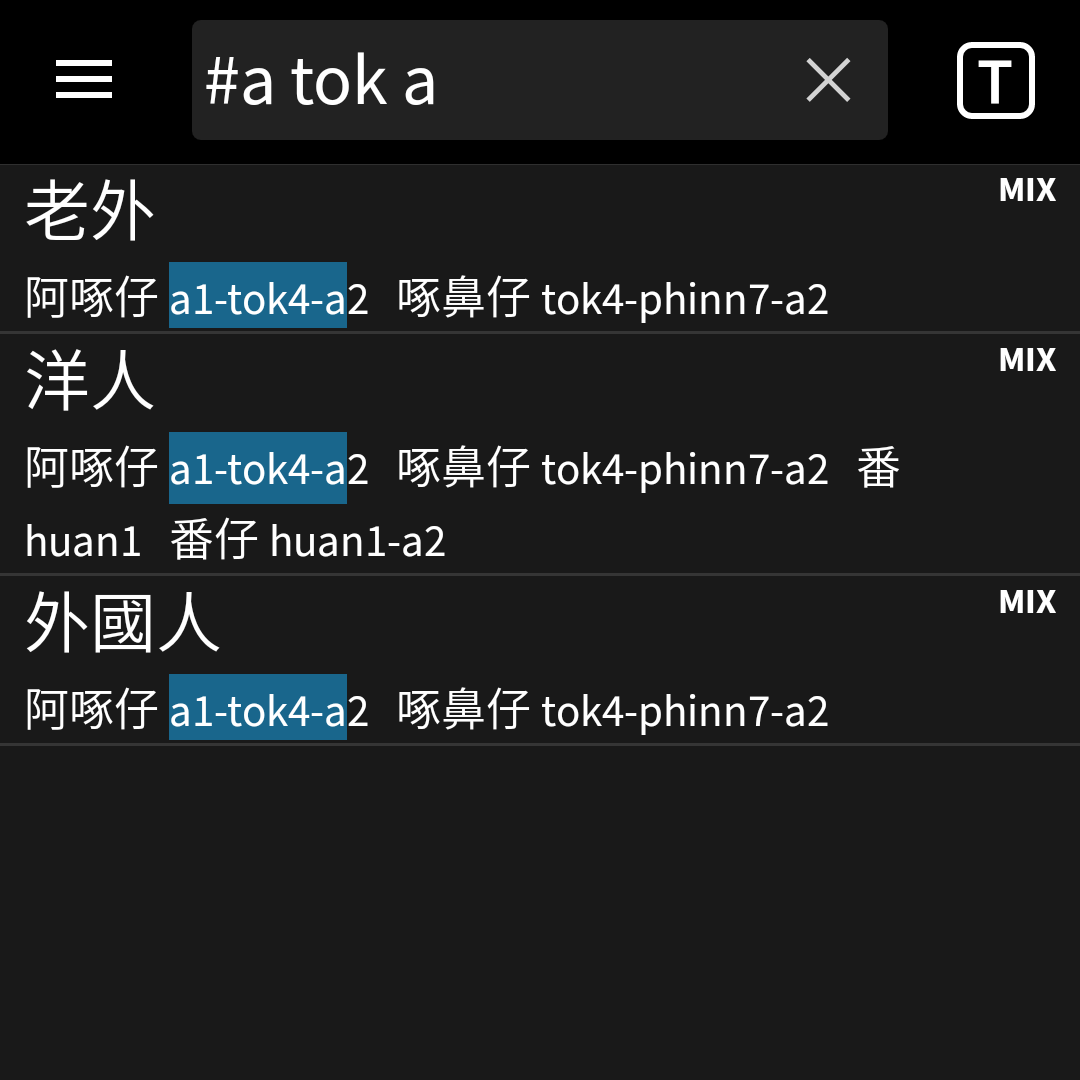Viewport: 1080px width, 1080px height.
Task: Open the hamburger drawer menu
Action: [84, 80]
